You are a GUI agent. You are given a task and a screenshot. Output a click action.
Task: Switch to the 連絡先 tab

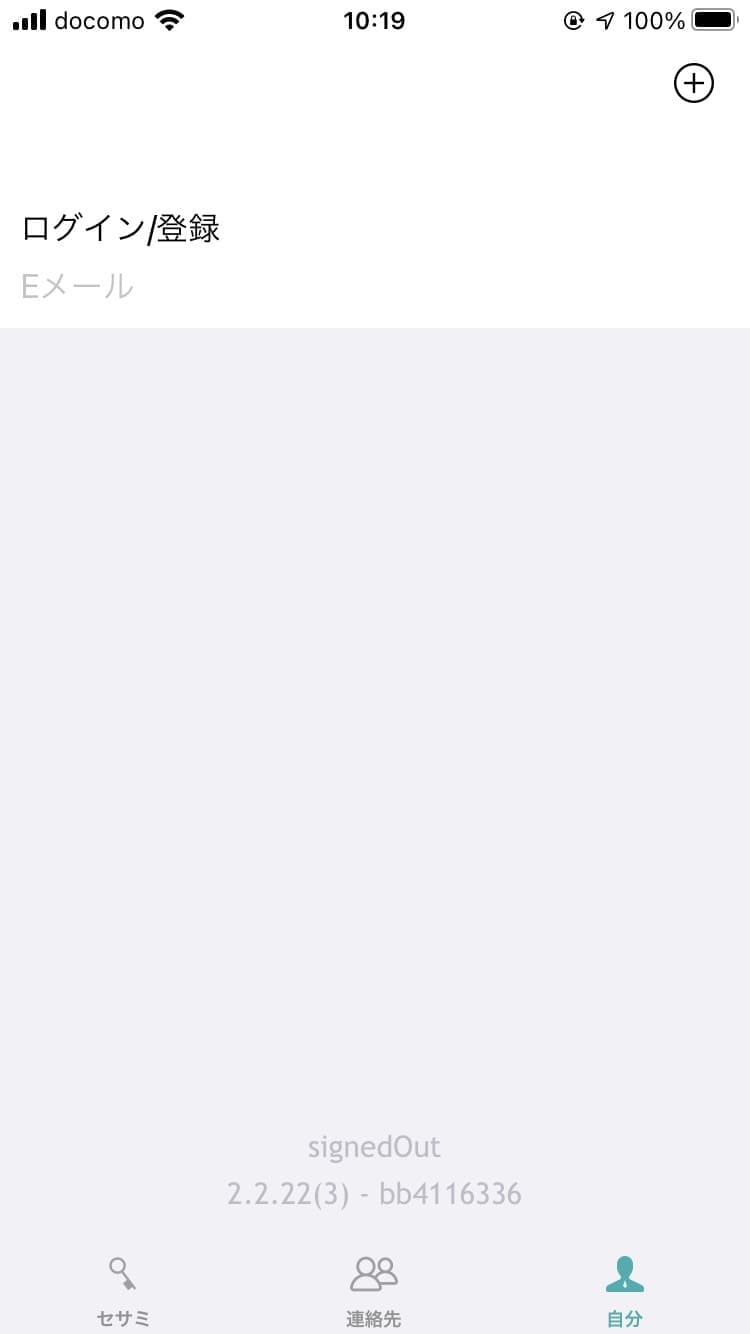(x=374, y=1291)
